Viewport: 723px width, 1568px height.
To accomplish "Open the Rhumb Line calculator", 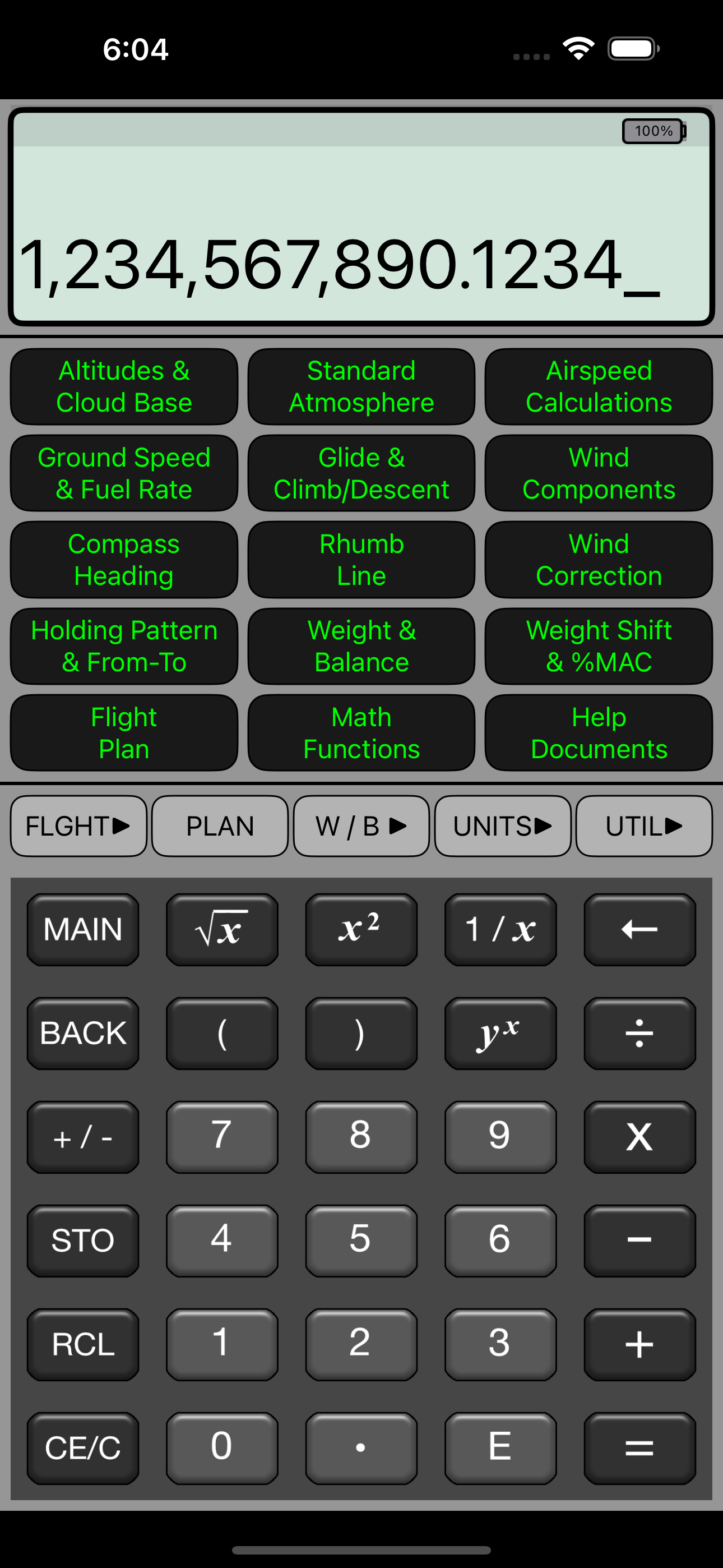I will tap(361, 559).
